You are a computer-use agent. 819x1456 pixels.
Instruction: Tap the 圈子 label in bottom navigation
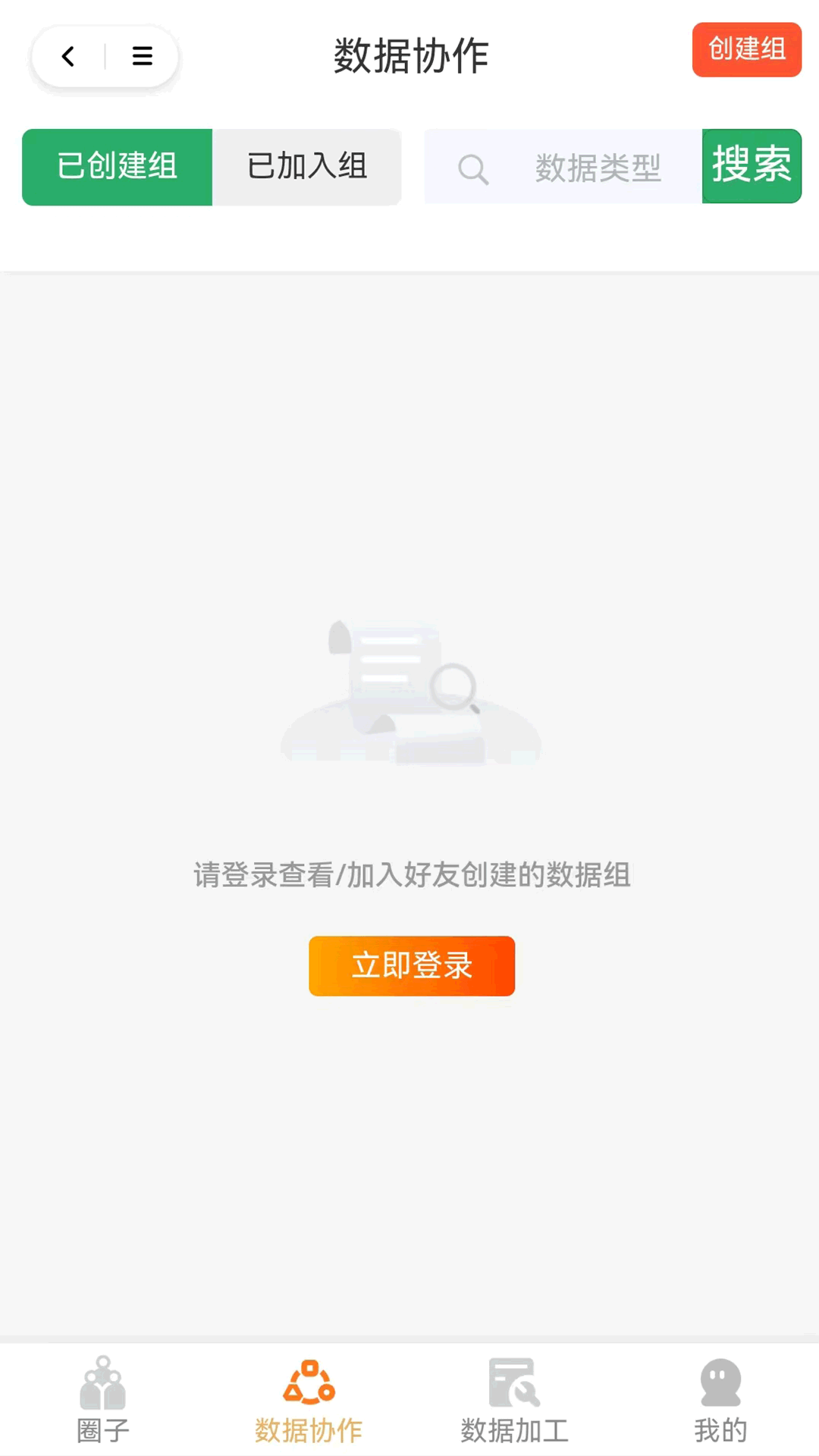pos(102,1430)
